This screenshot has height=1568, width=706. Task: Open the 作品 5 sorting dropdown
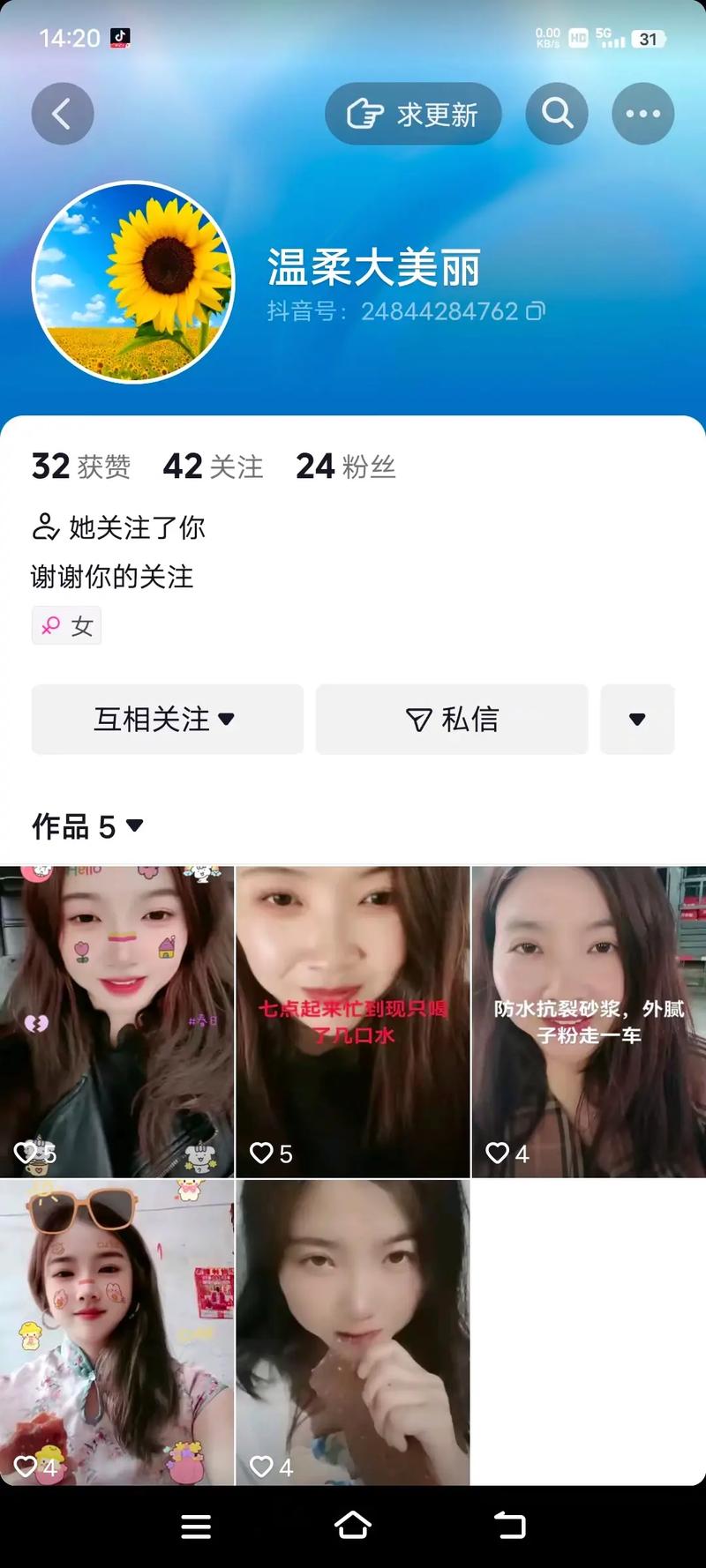click(x=87, y=826)
